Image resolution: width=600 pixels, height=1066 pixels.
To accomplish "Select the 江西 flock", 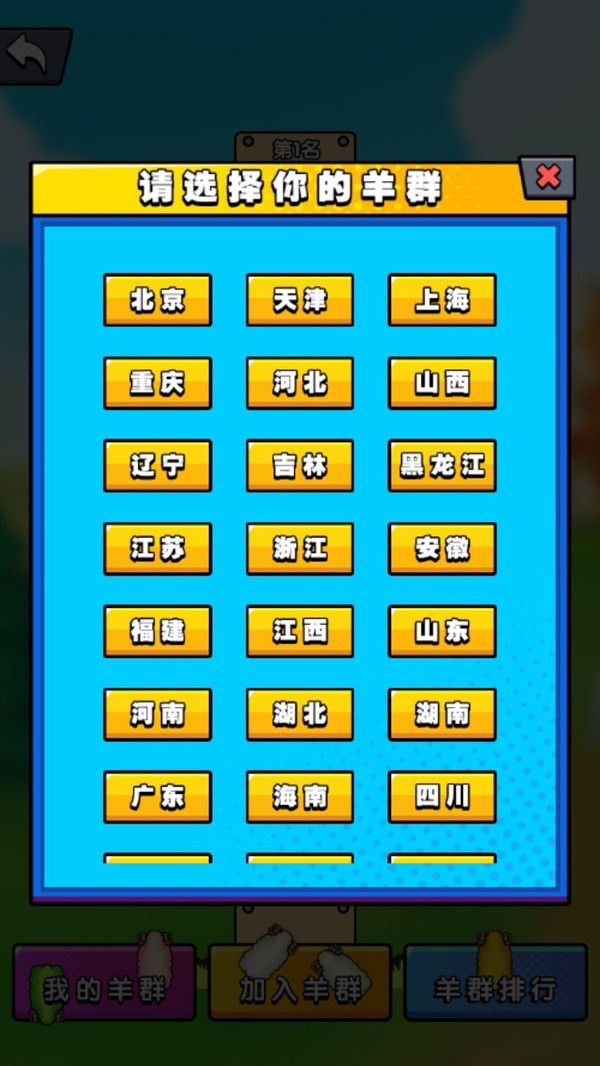I will [300, 631].
